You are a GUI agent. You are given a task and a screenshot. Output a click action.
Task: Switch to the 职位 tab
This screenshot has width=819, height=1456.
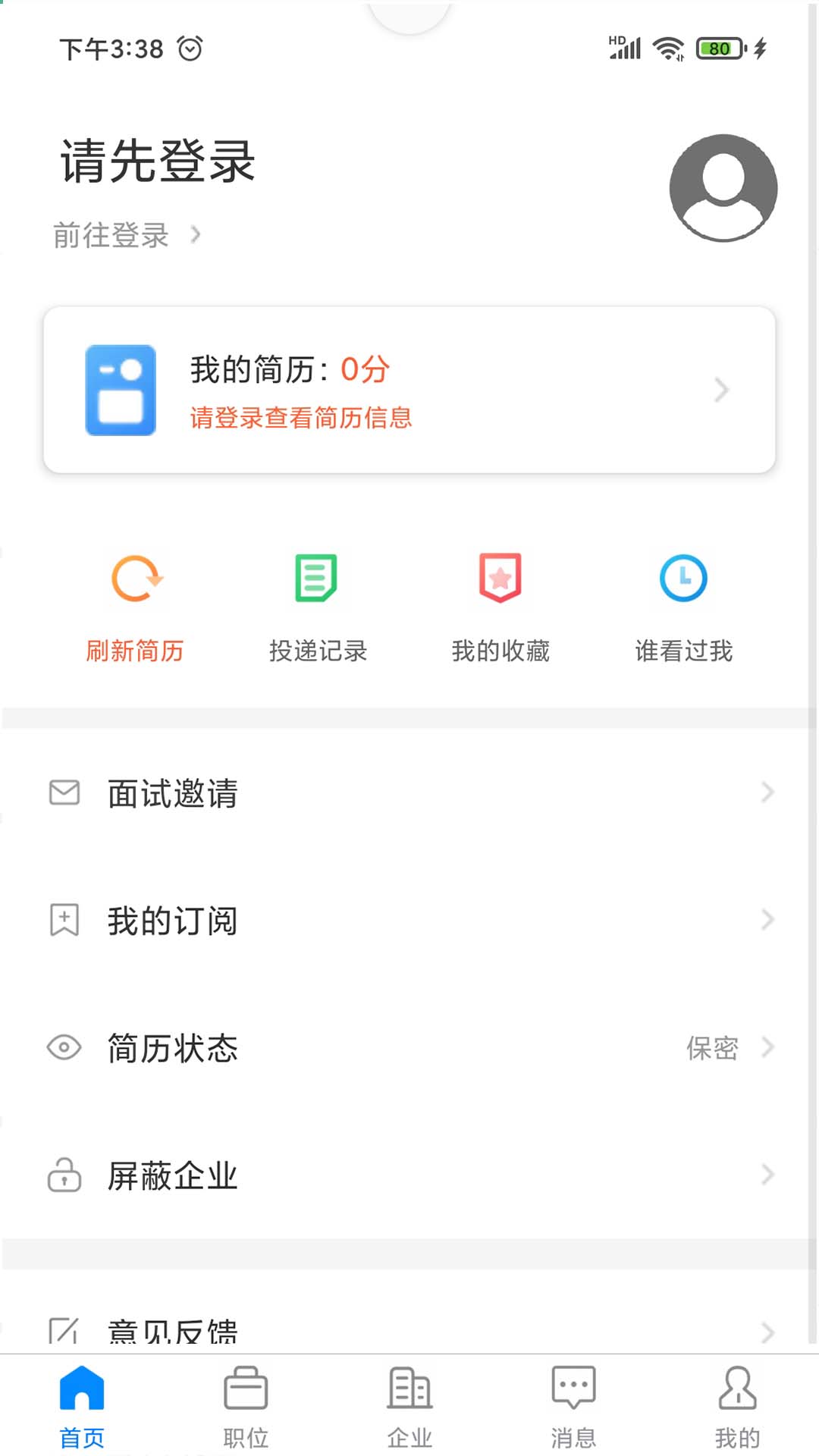coord(246,1404)
